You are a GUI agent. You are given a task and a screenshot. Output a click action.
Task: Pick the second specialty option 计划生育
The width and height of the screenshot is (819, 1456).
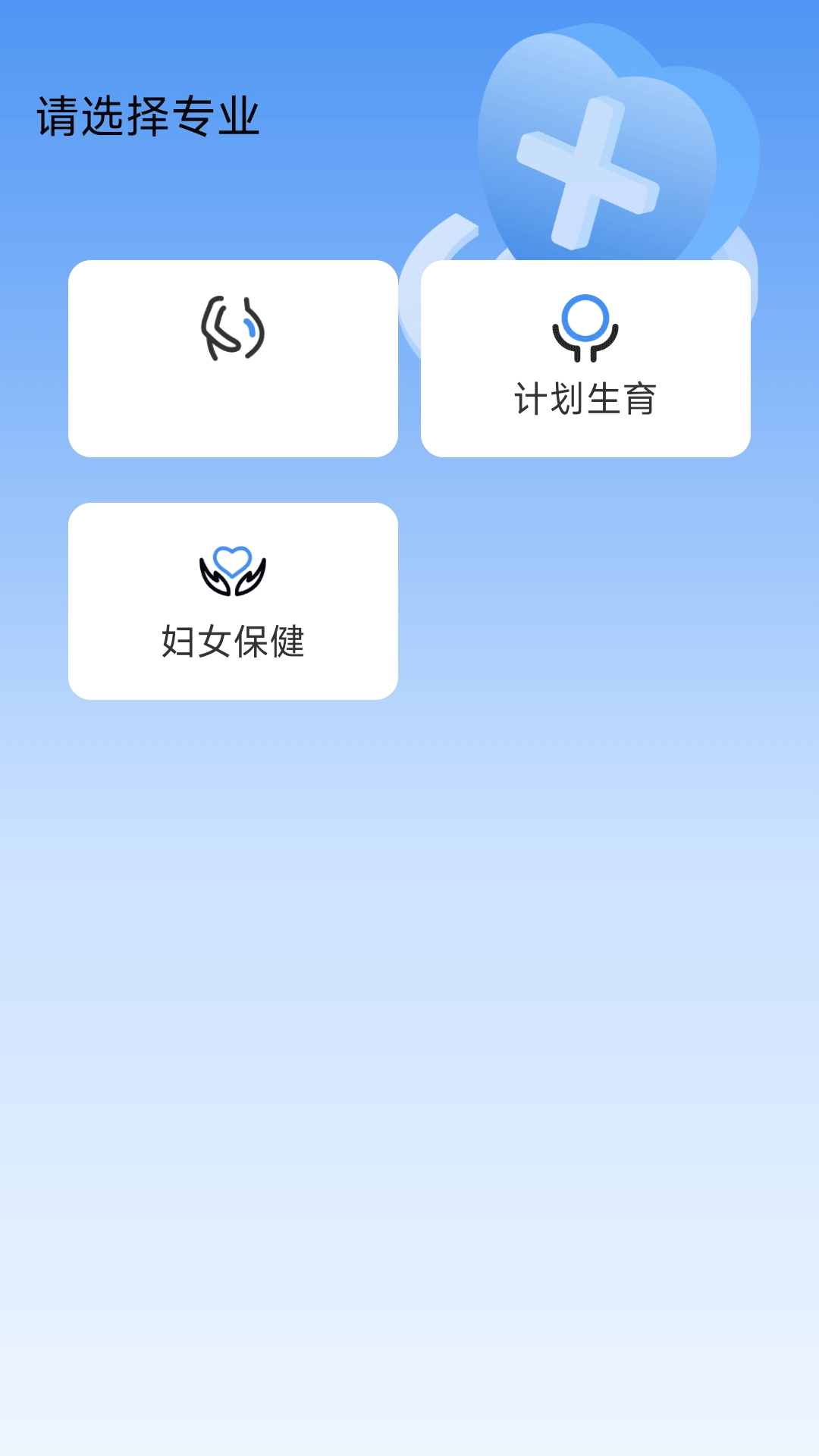(x=585, y=358)
